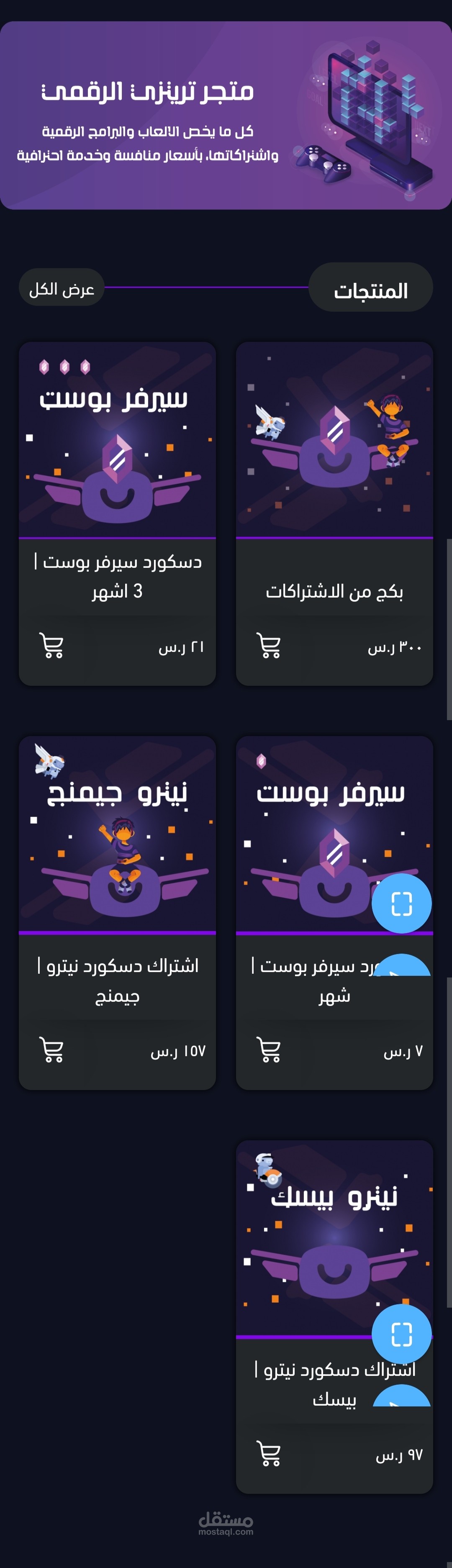
Task: Add نيترو جيمنج subscription to cart
Action: (51, 1050)
